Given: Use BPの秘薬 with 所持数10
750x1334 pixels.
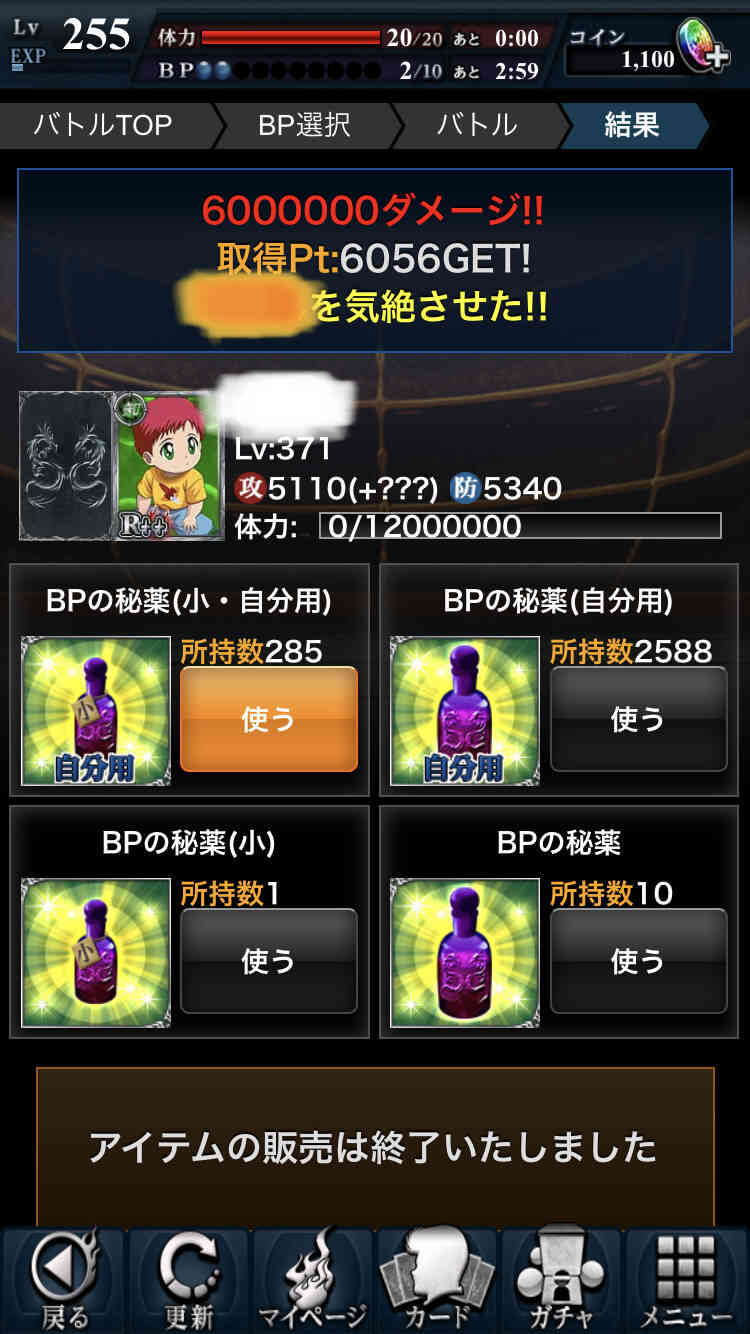Looking at the screenshot, I should (638, 961).
